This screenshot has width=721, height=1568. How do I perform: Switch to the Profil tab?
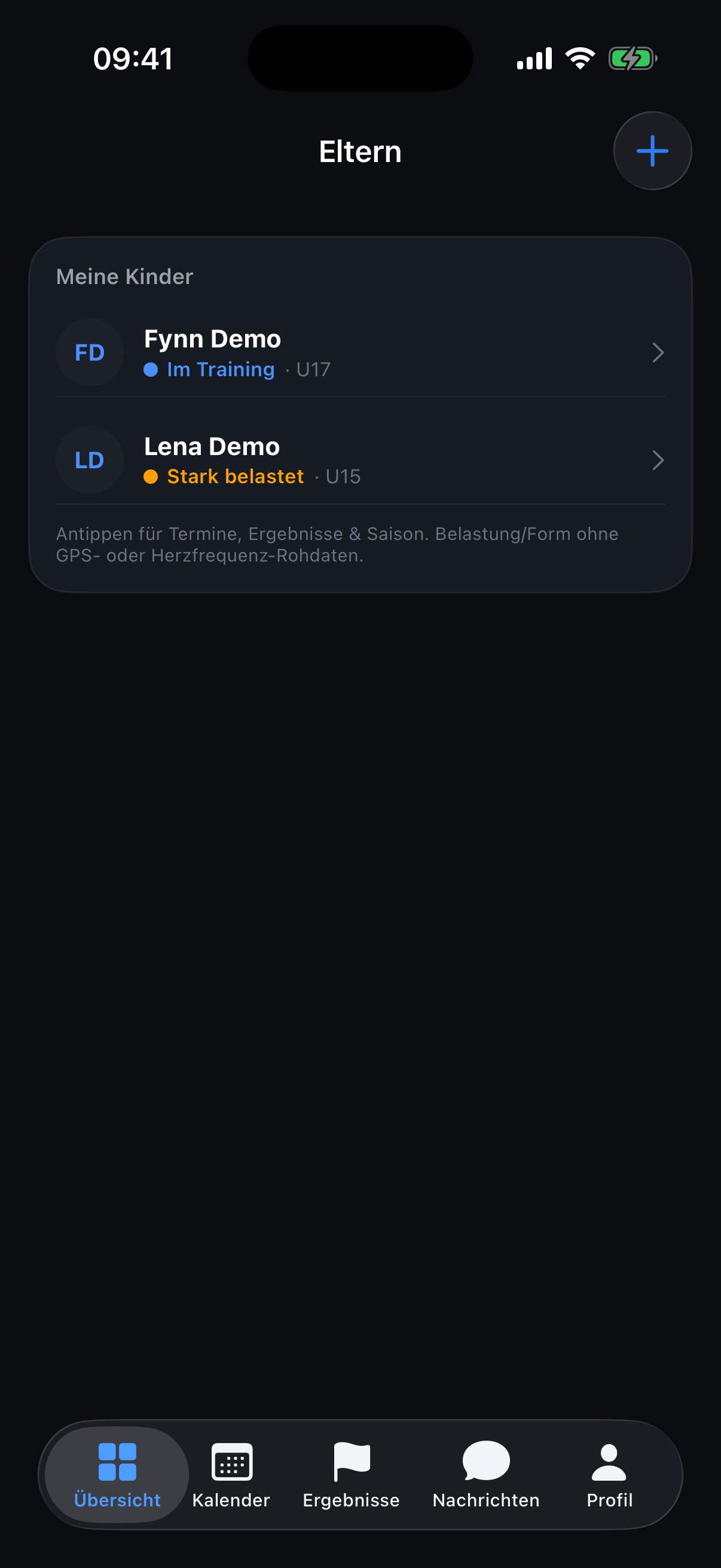(x=609, y=1474)
